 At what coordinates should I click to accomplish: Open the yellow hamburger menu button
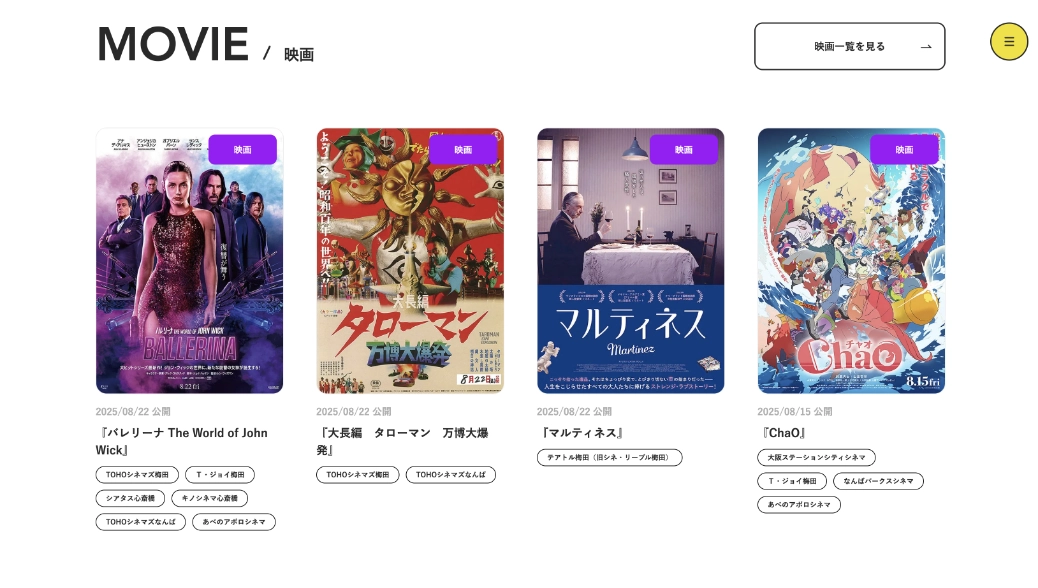click(1008, 42)
